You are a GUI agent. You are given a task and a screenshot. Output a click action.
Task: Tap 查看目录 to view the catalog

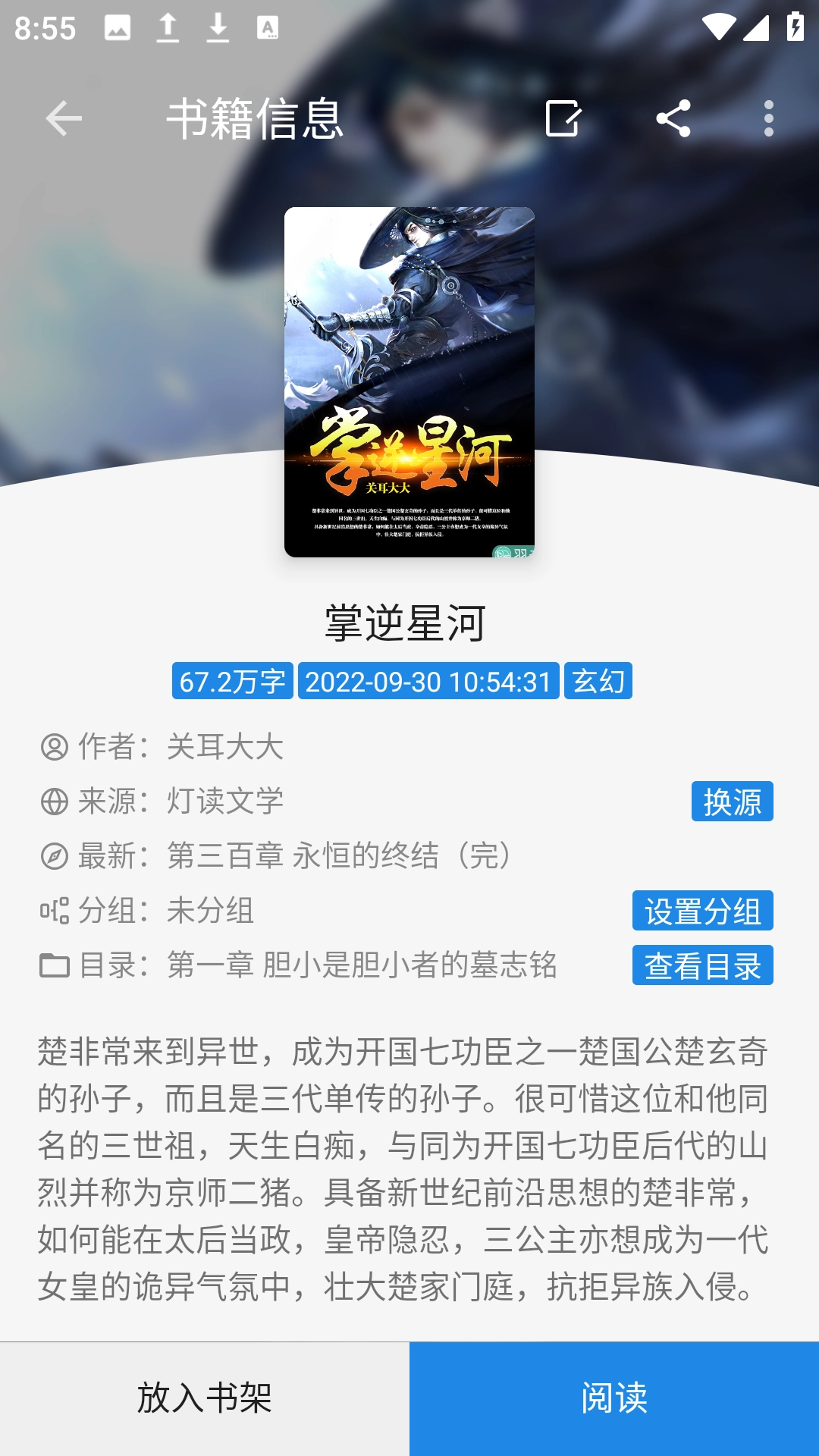pos(702,965)
